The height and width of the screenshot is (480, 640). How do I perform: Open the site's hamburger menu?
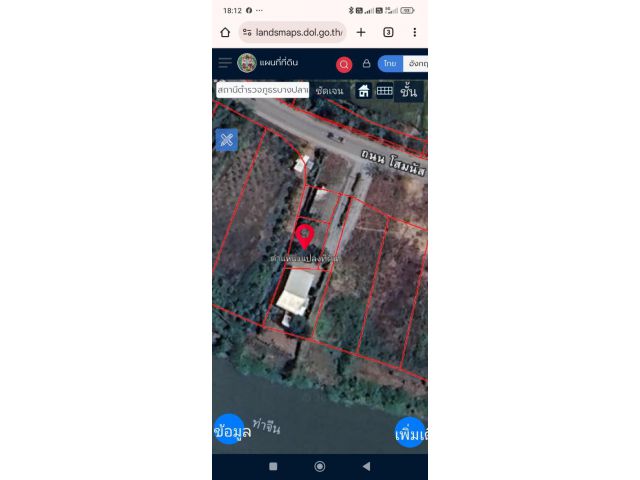224,63
